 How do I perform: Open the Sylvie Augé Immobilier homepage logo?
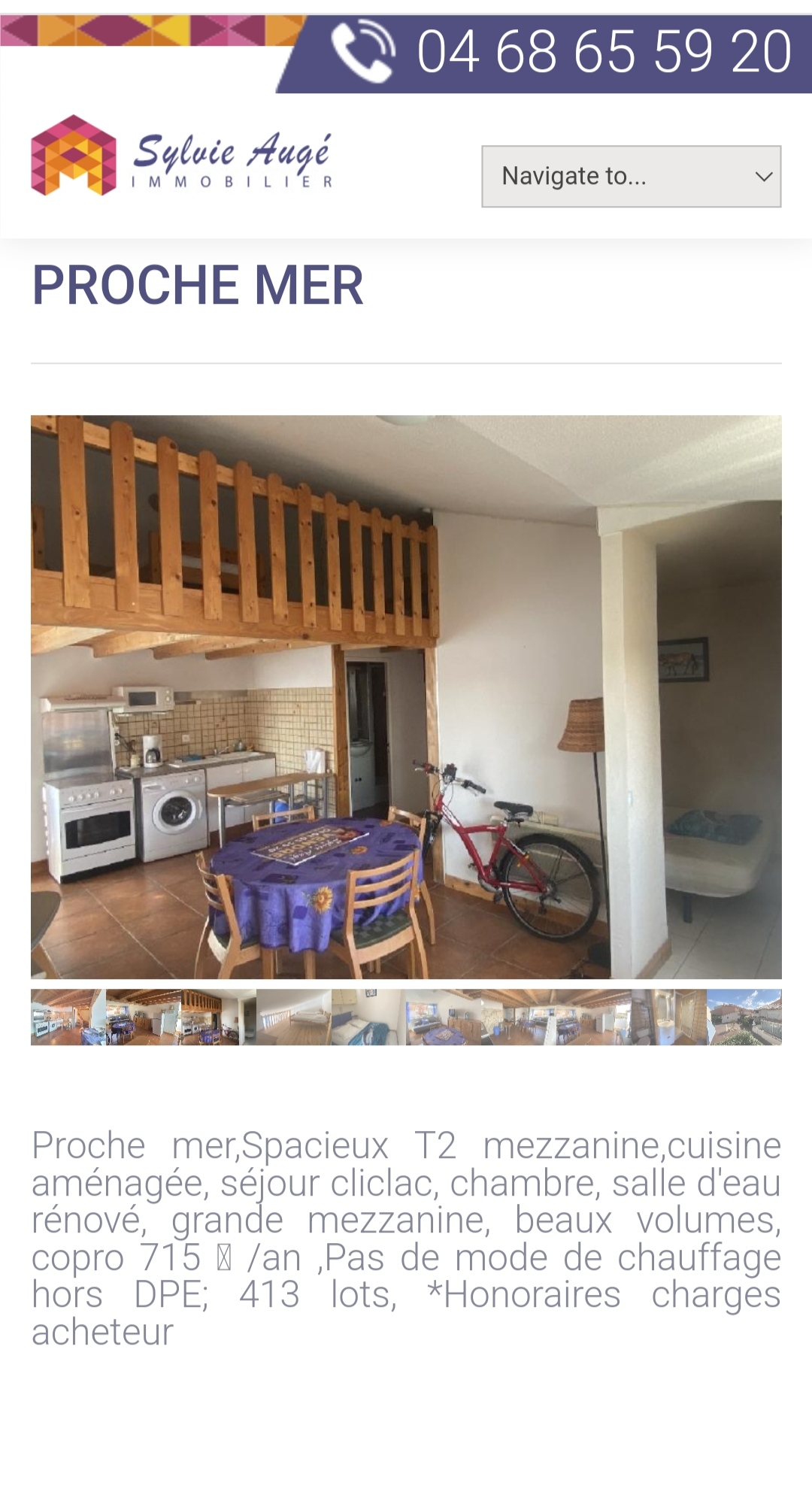(x=181, y=156)
